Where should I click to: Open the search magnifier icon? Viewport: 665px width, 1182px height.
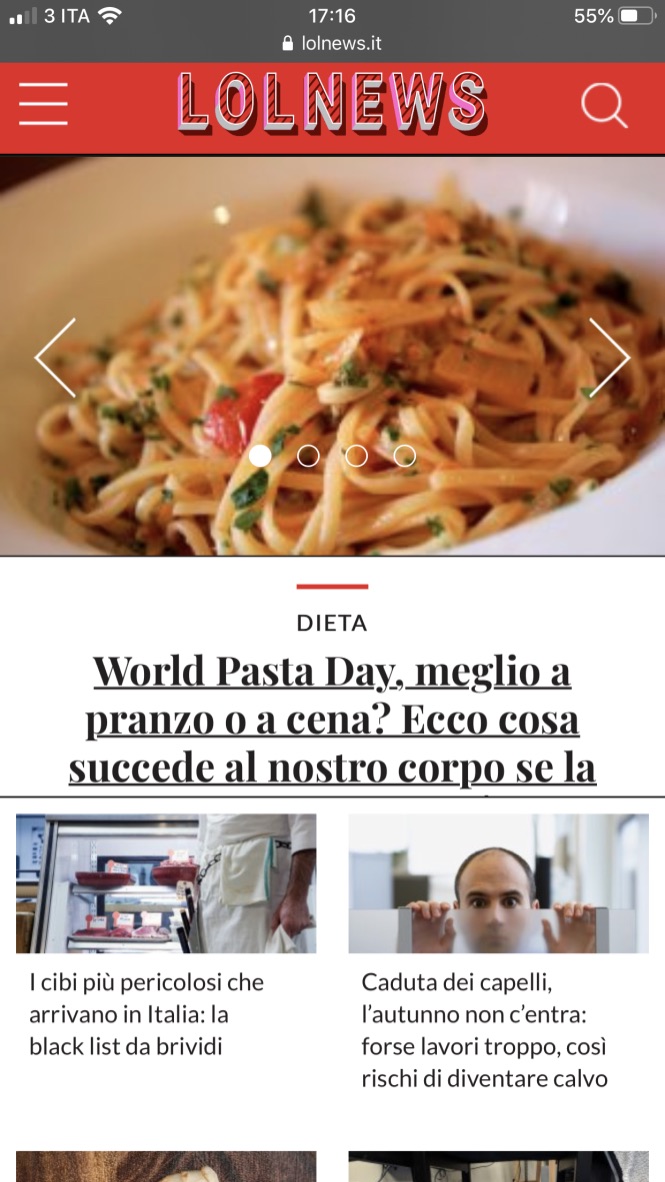click(x=604, y=104)
